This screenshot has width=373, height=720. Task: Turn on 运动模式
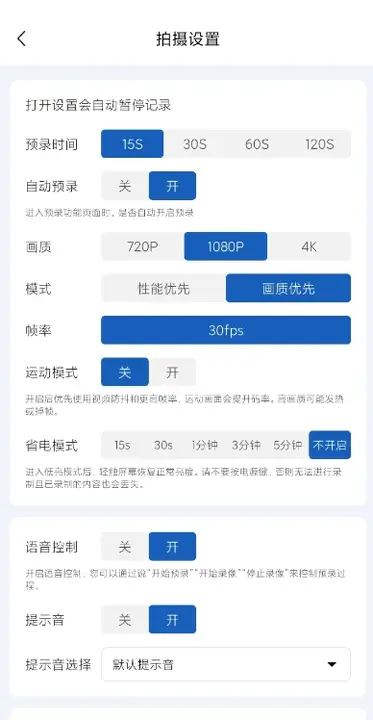(x=172, y=372)
